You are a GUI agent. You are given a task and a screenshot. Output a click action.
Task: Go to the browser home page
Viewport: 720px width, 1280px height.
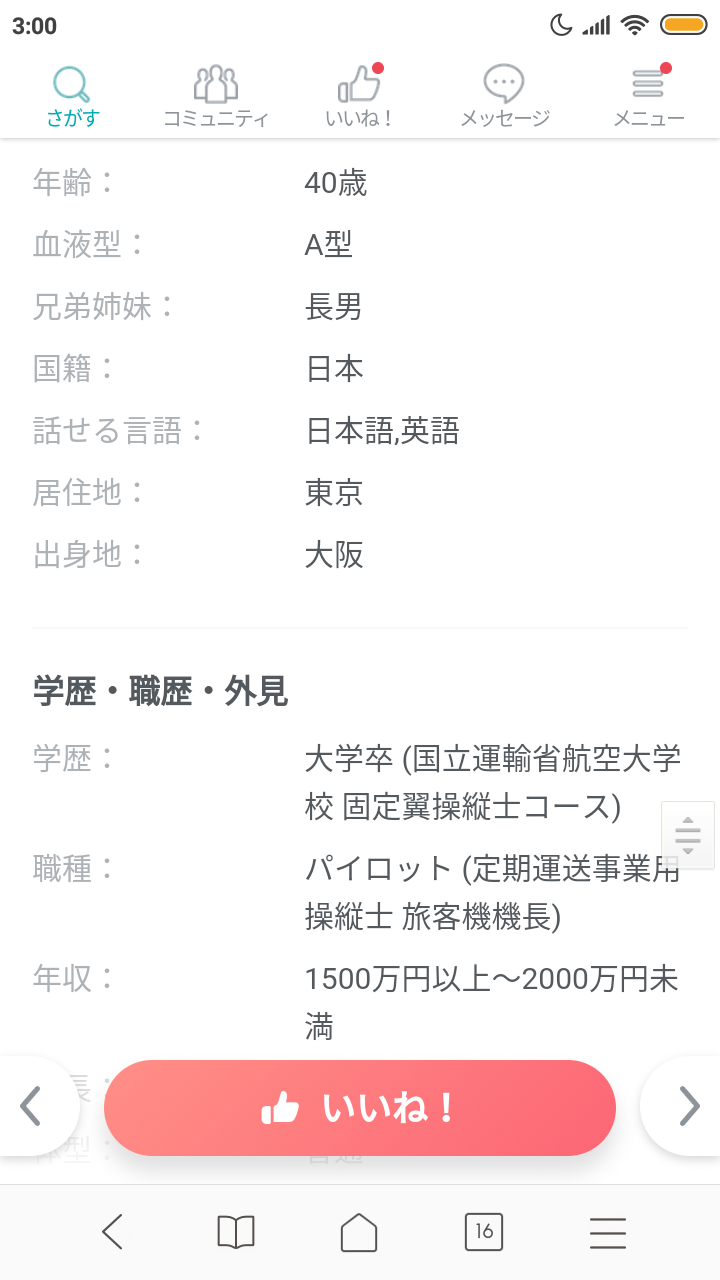click(359, 1232)
